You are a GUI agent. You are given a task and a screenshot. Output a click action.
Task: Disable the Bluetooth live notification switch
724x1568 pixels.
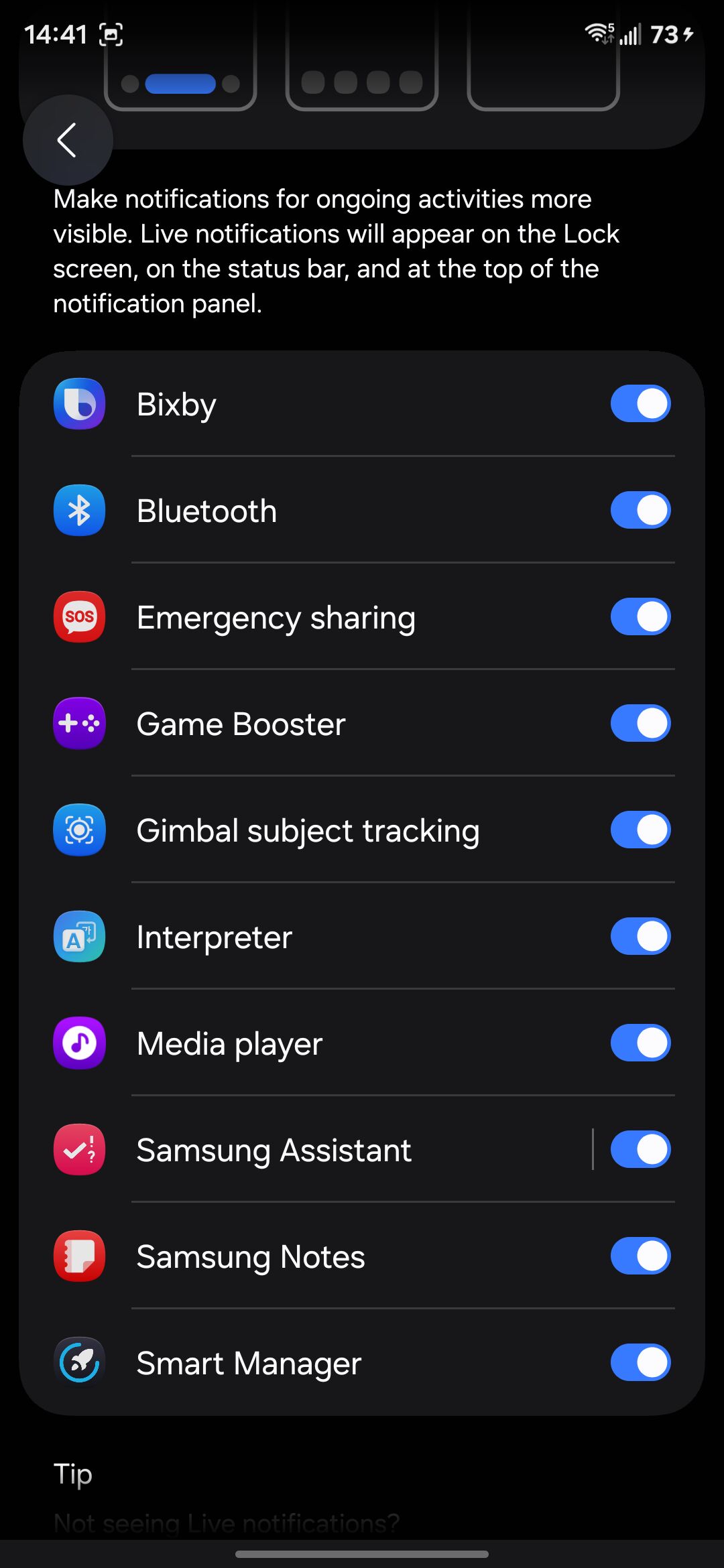(x=640, y=510)
